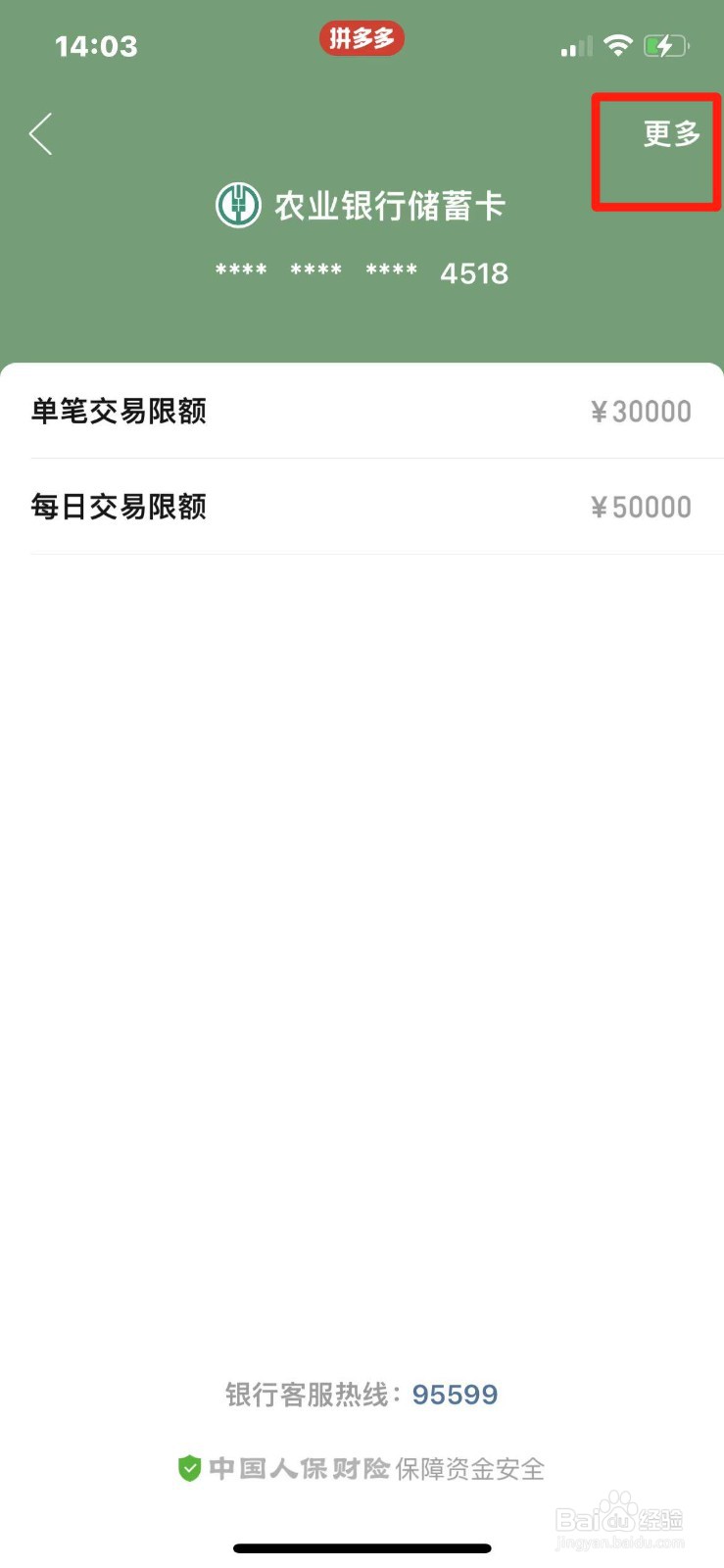Tap the ¥30000 single transaction limit value
The image size is (724, 1568).
(640, 412)
